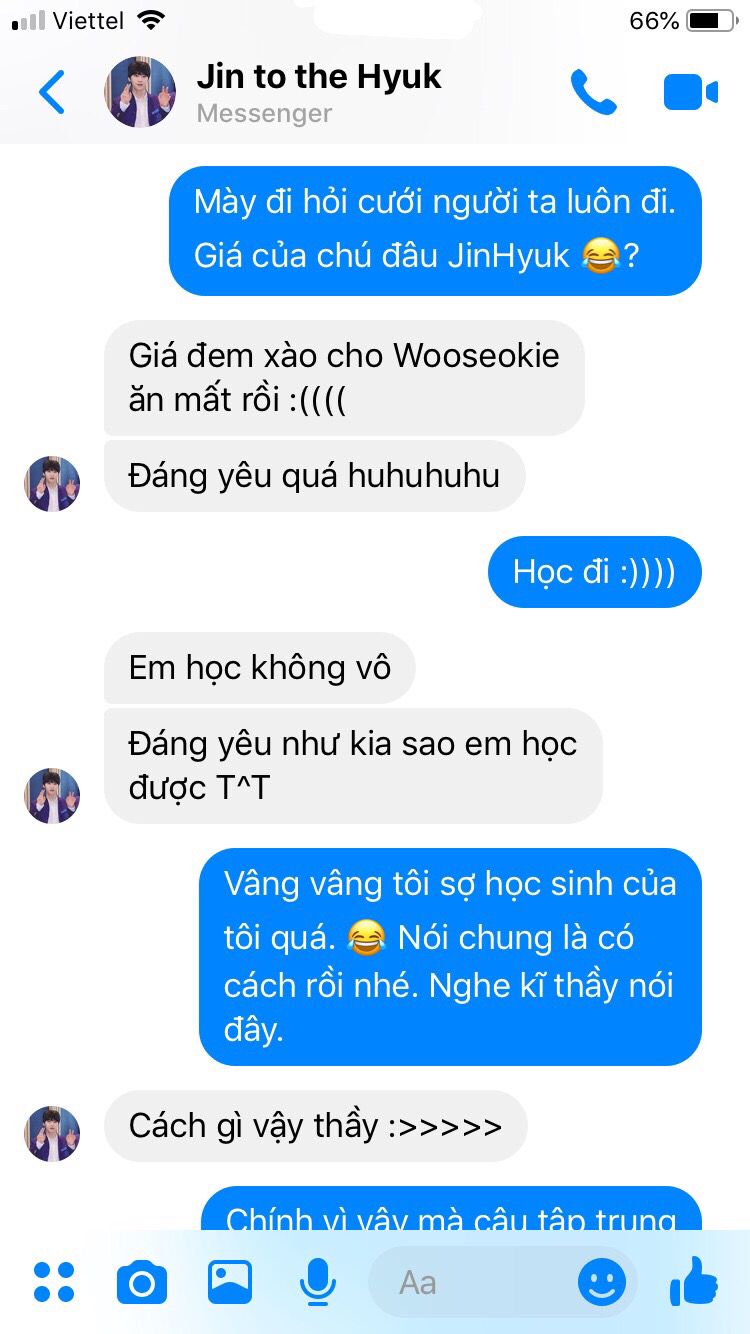The height and width of the screenshot is (1334, 750).
Task: Send a thumbs-up like
Action: (693, 1280)
